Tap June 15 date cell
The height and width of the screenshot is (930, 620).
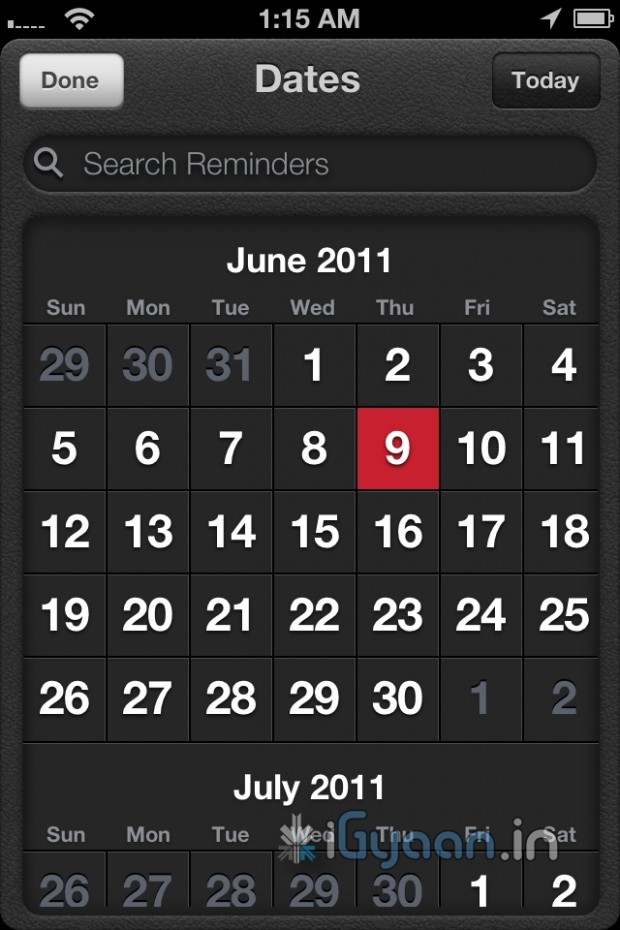point(314,532)
